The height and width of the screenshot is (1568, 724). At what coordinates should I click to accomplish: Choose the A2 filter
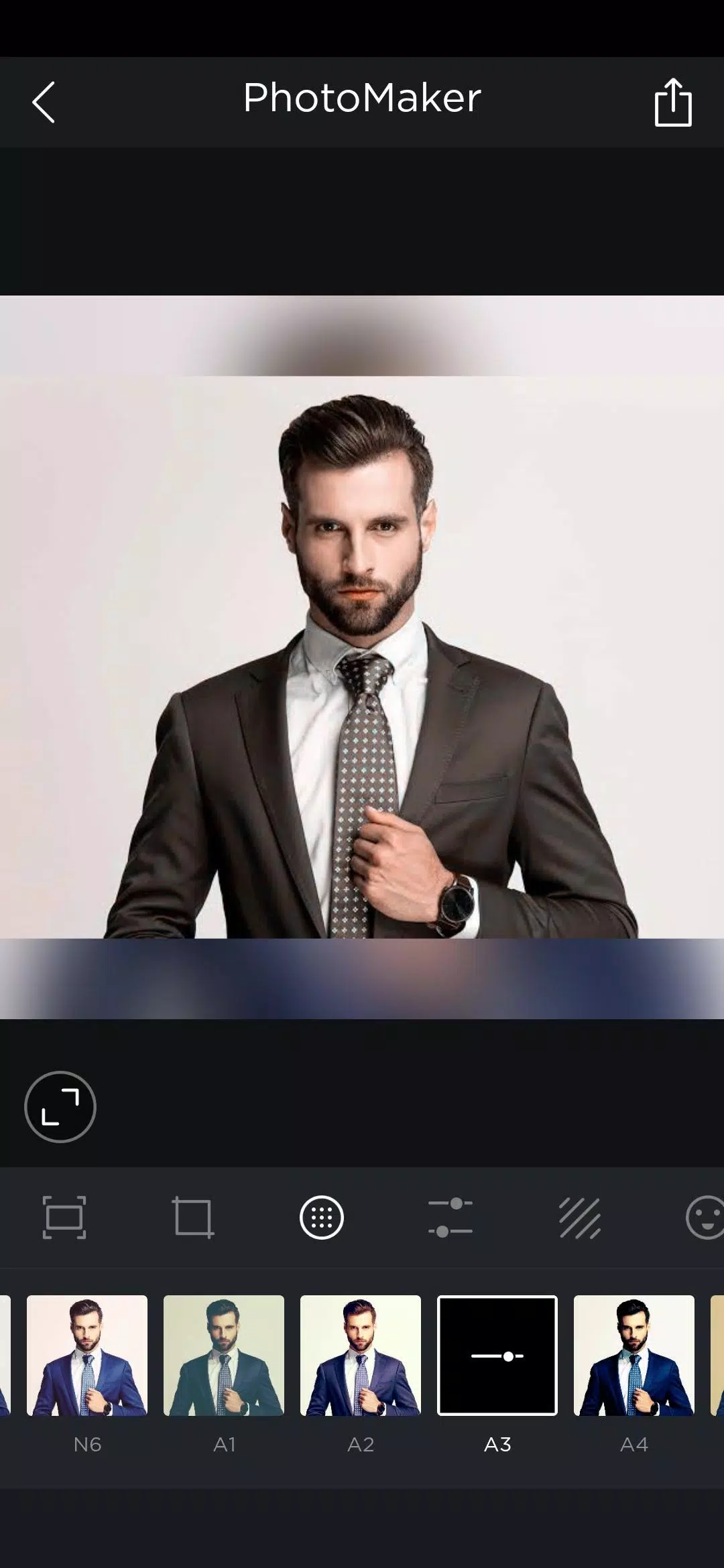point(361,1356)
